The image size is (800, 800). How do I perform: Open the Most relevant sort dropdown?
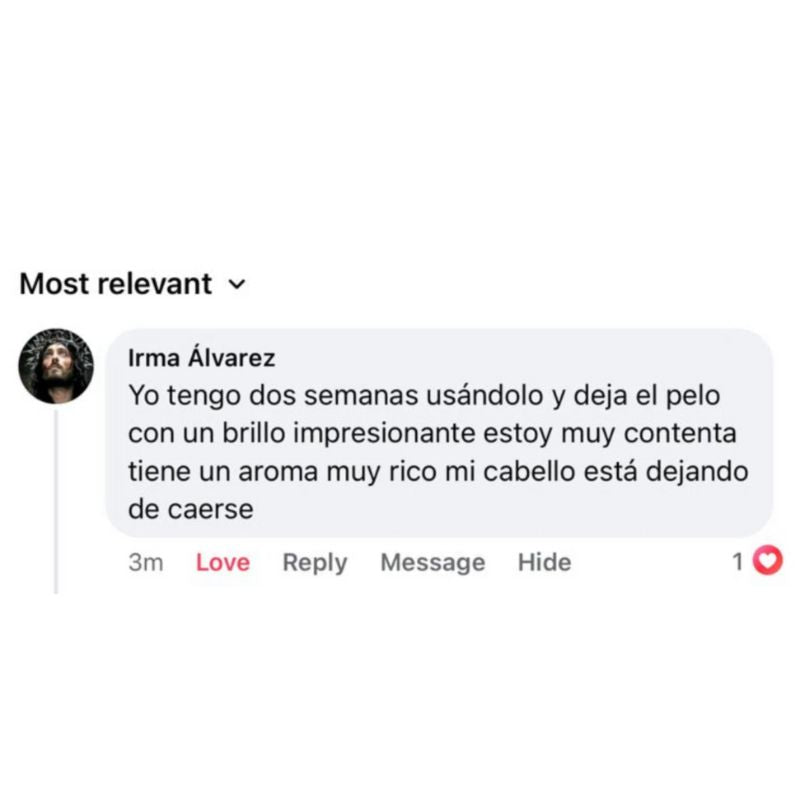click(x=132, y=284)
